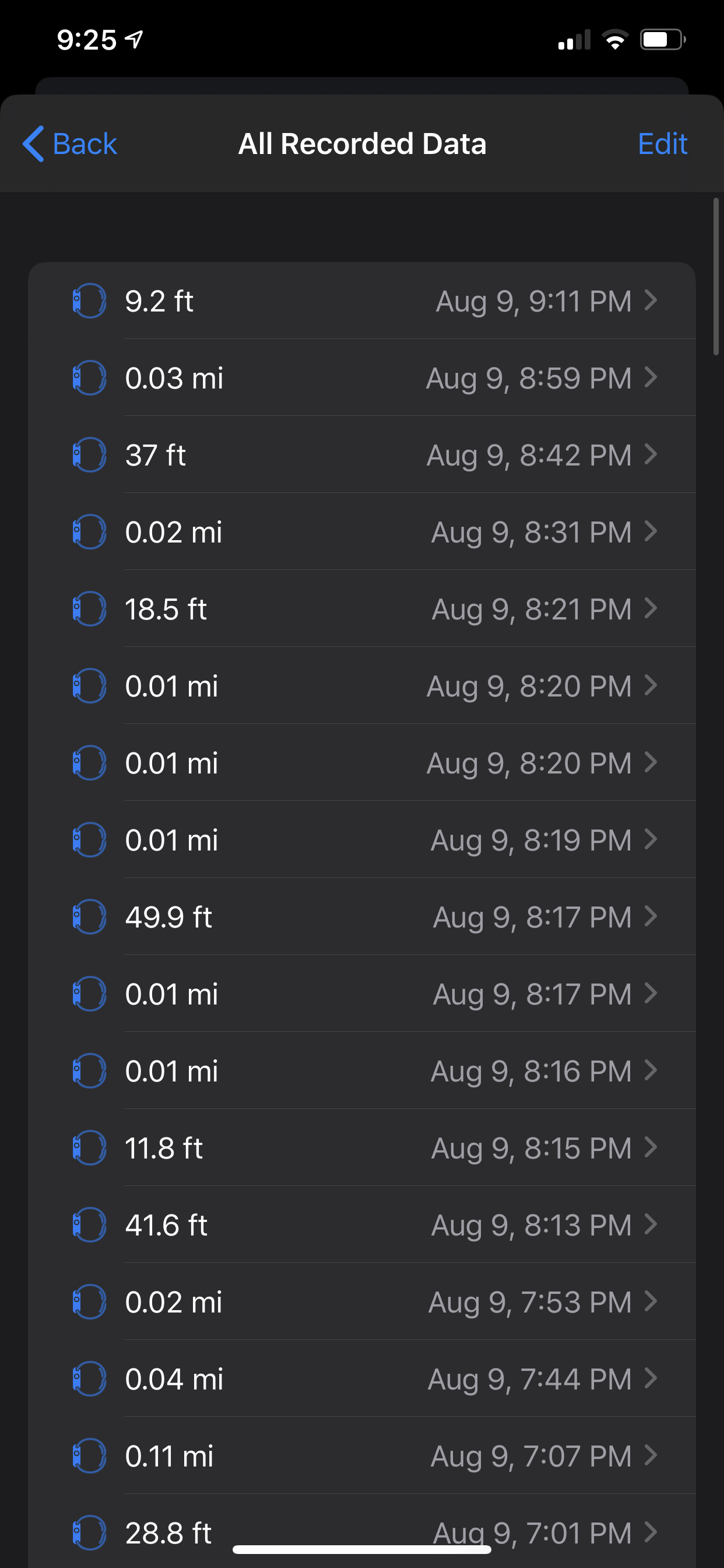Screen dimensions: 724x1568
Task: Open the 9.2 ft entry at 9:11 PM
Action: 362,300
